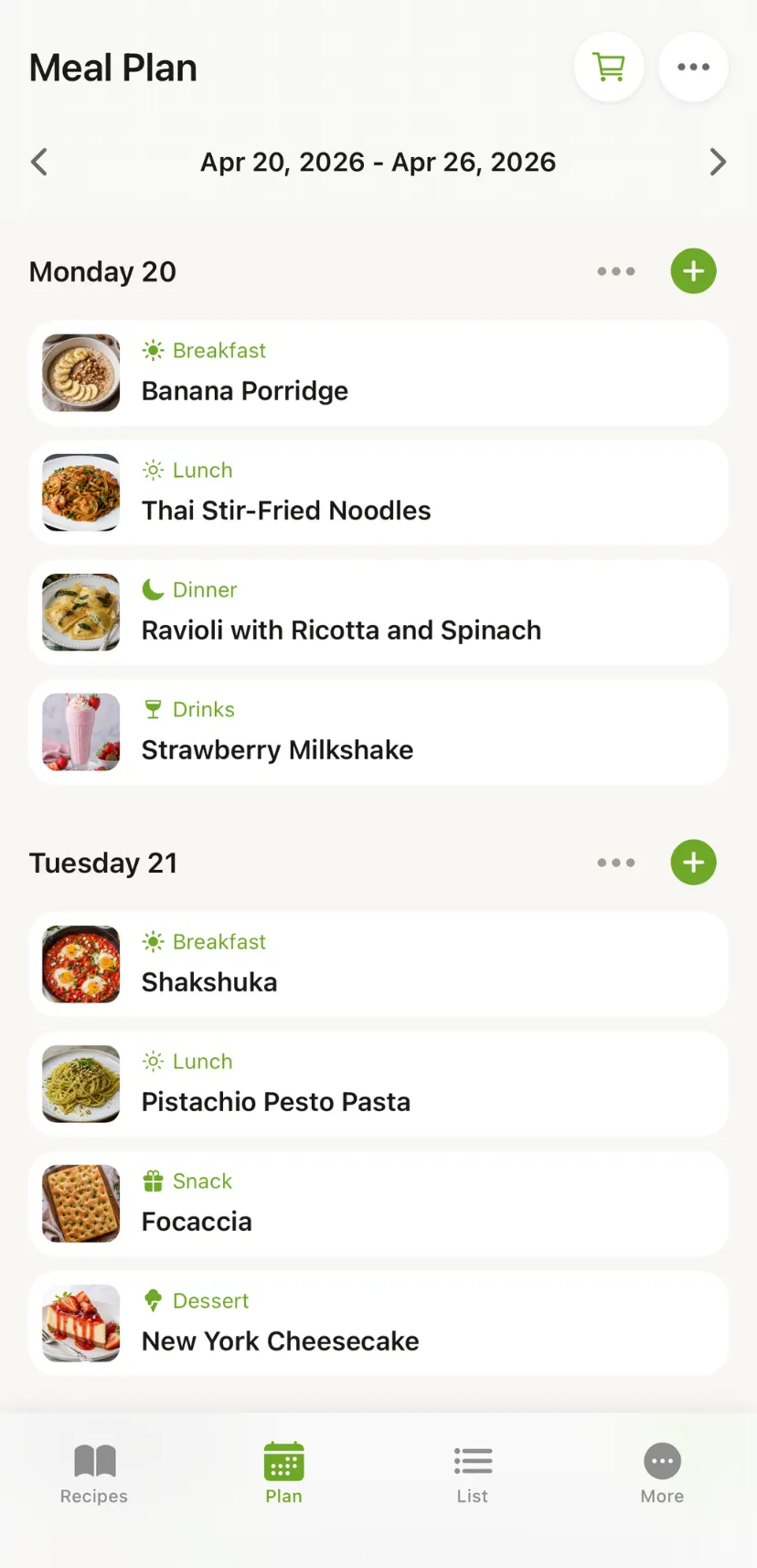Open the New York Cheesecake thumbnail
Image resolution: width=757 pixels, height=1568 pixels.
80,1323
